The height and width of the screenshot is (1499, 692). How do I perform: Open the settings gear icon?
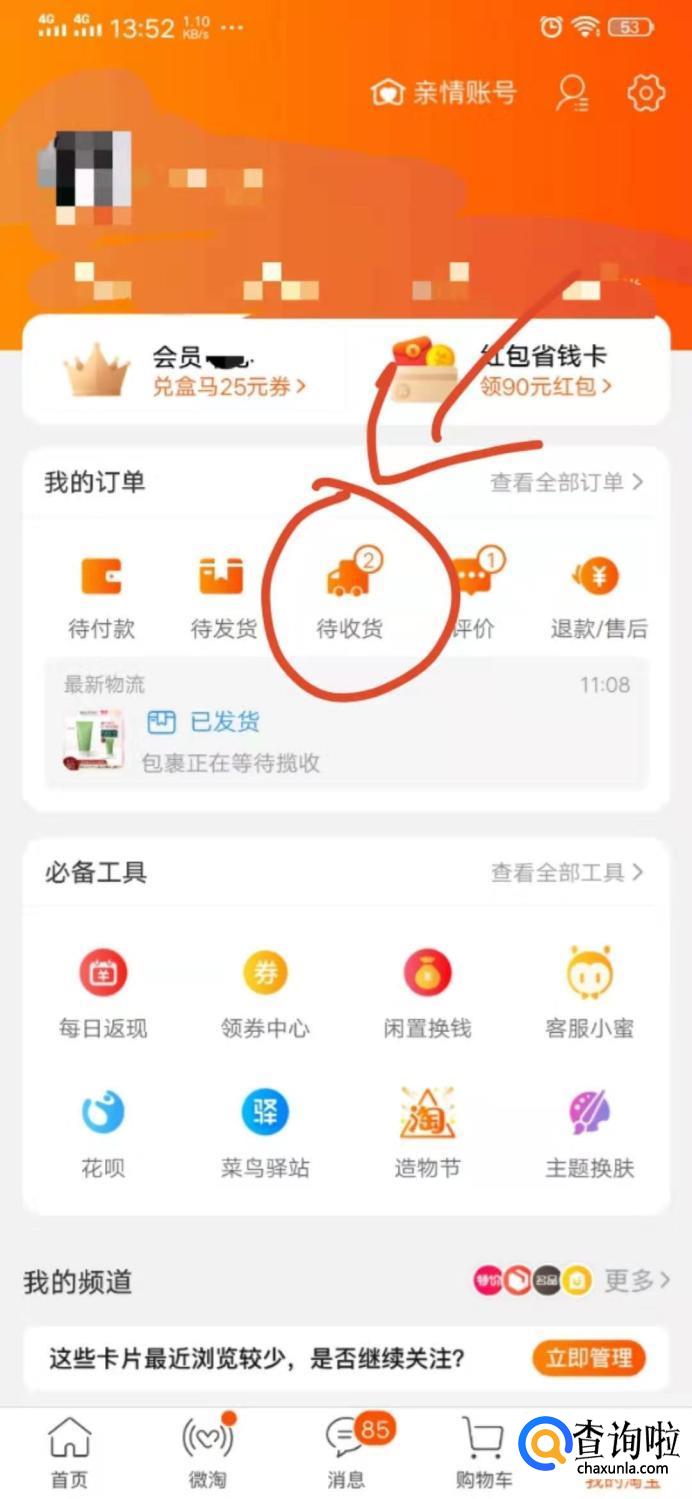646,93
